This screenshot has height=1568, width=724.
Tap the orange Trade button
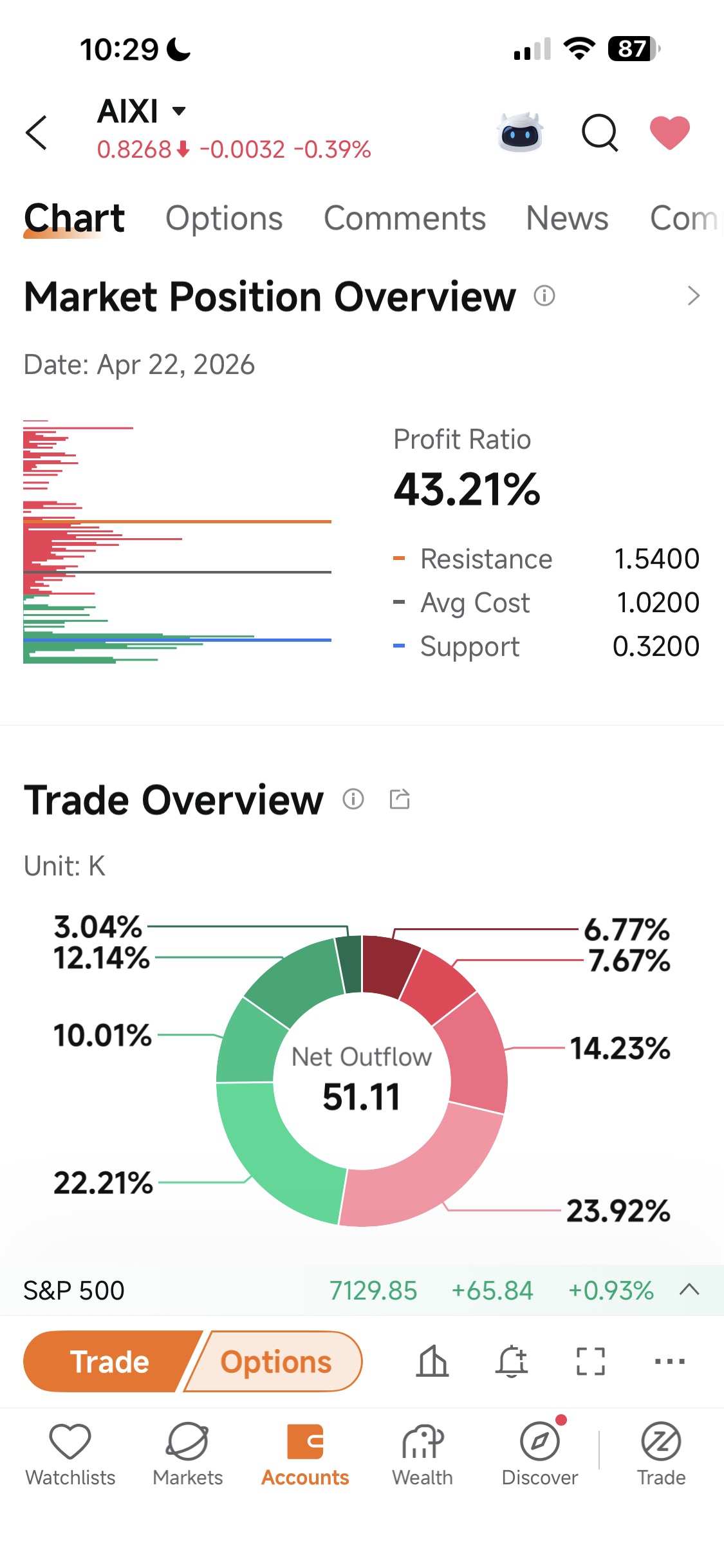click(109, 1361)
